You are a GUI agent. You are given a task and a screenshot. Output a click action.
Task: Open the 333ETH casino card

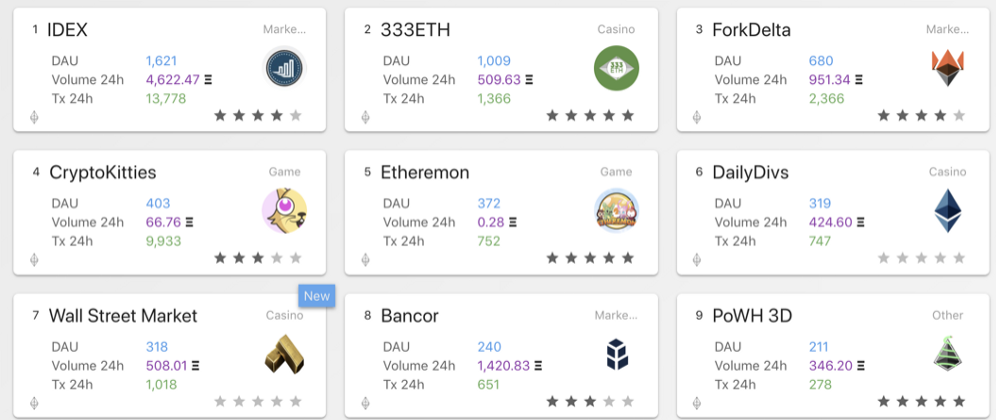(x=415, y=30)
